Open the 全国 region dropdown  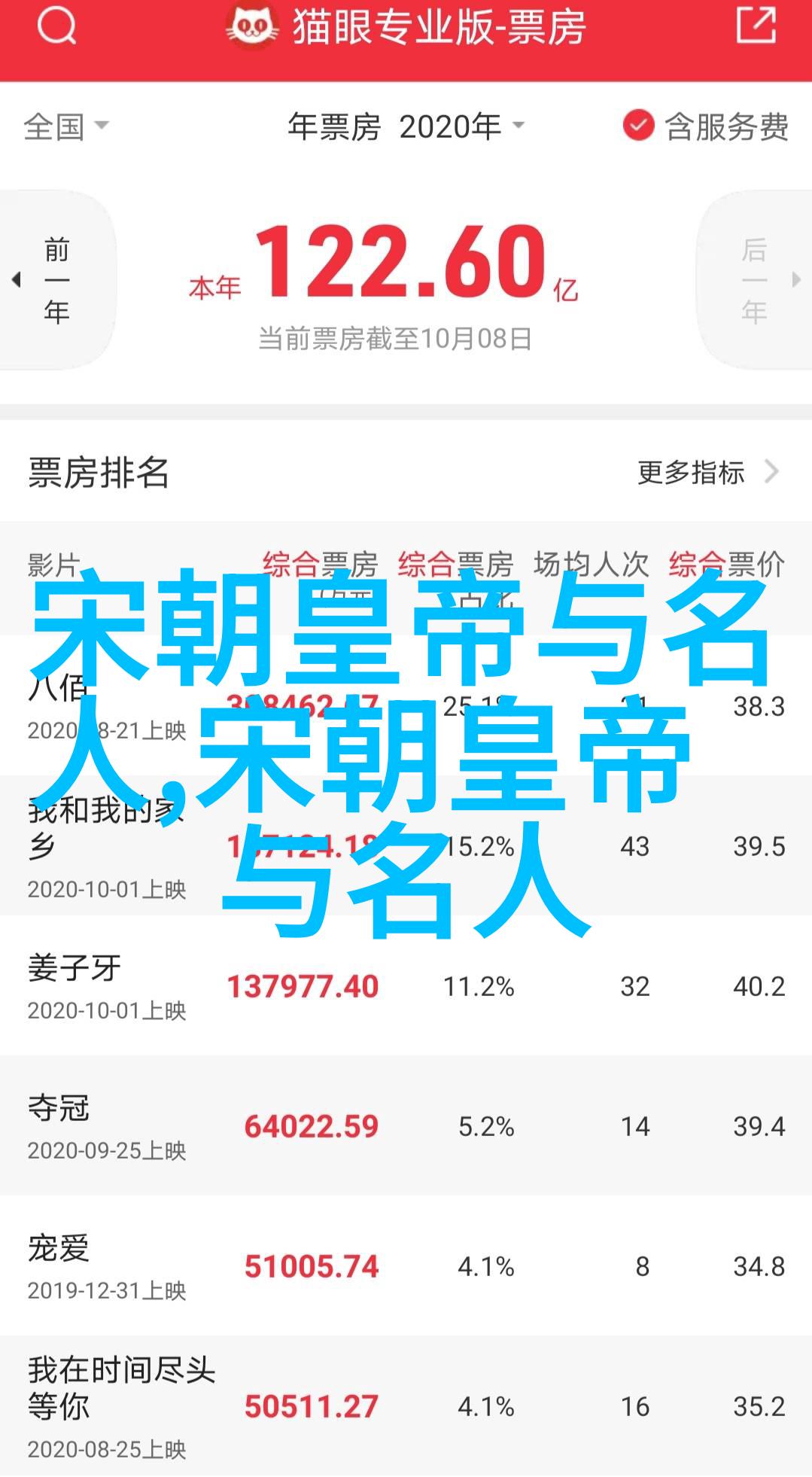point(66,126)
